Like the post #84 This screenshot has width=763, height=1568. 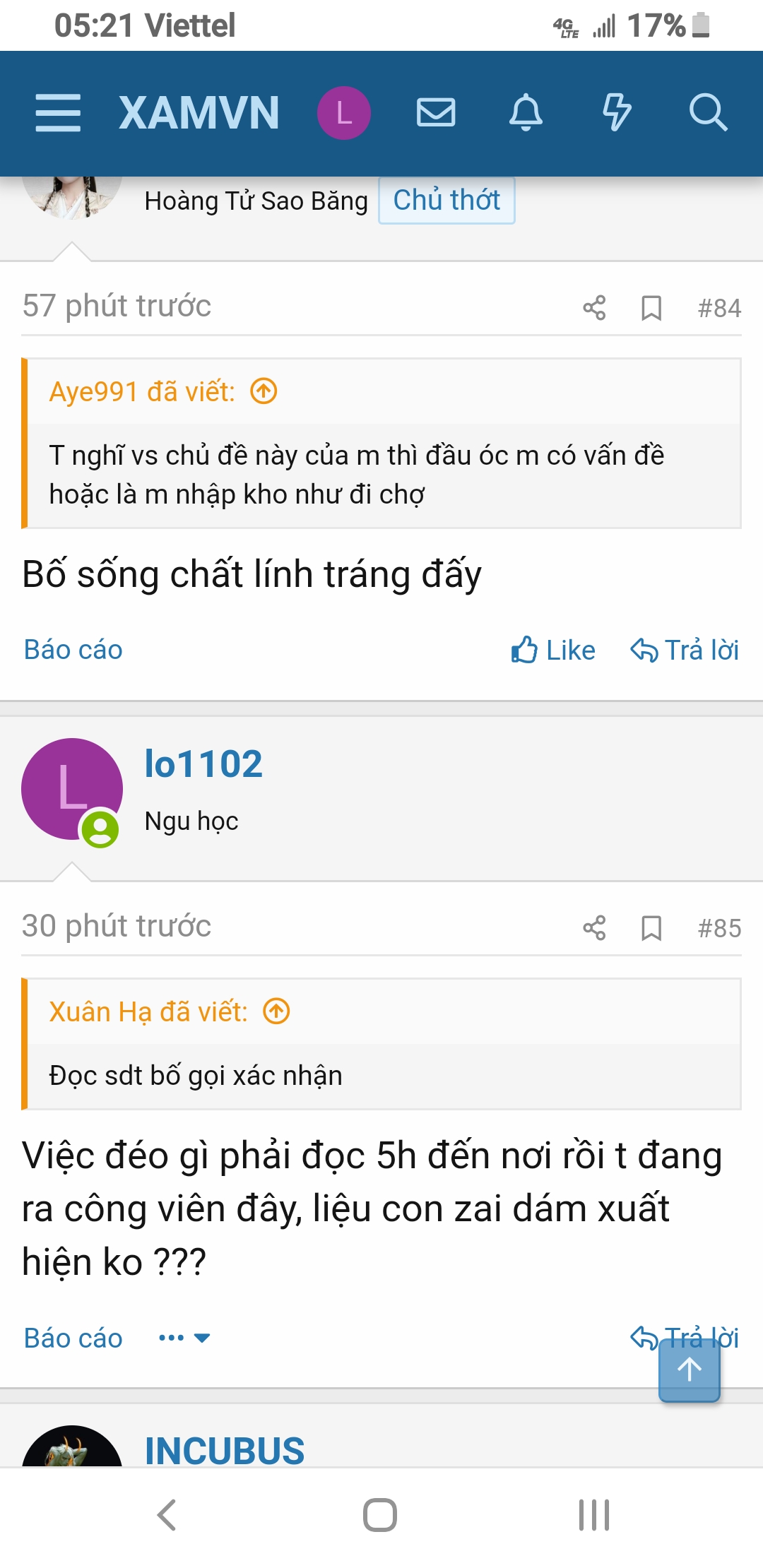point(553,650)
